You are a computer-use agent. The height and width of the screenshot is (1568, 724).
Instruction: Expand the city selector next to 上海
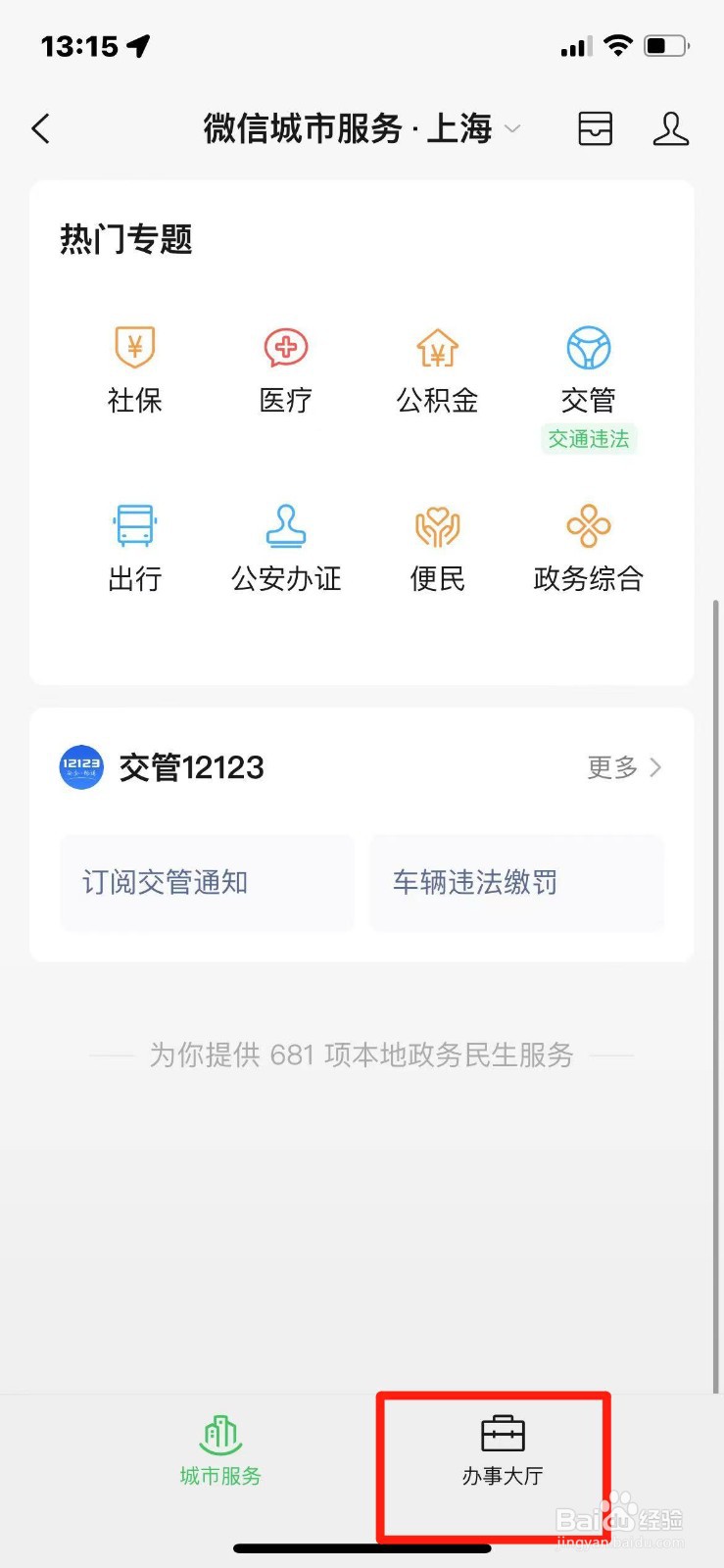[513, 129]
